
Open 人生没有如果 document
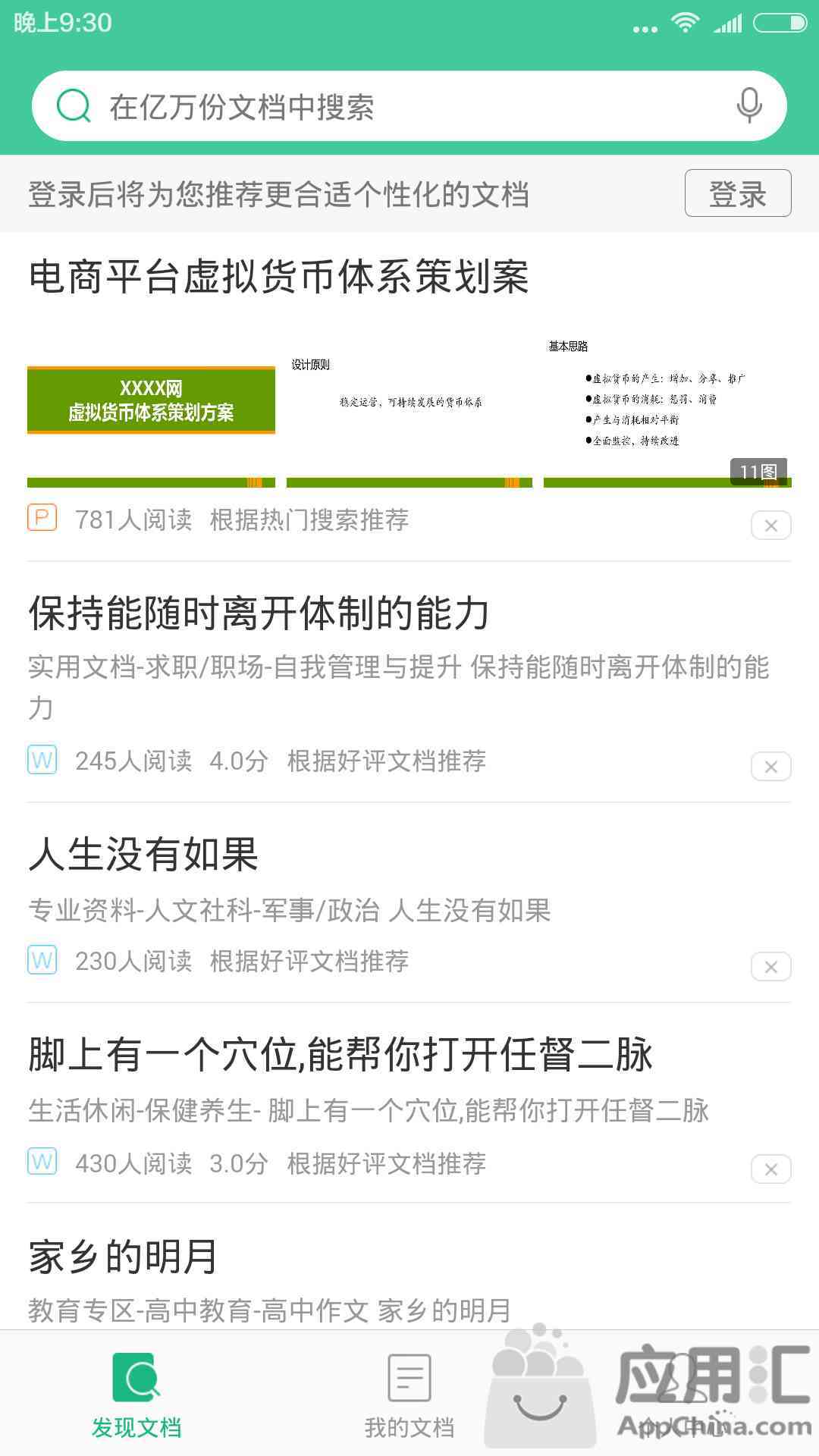(x=144, y=855)
